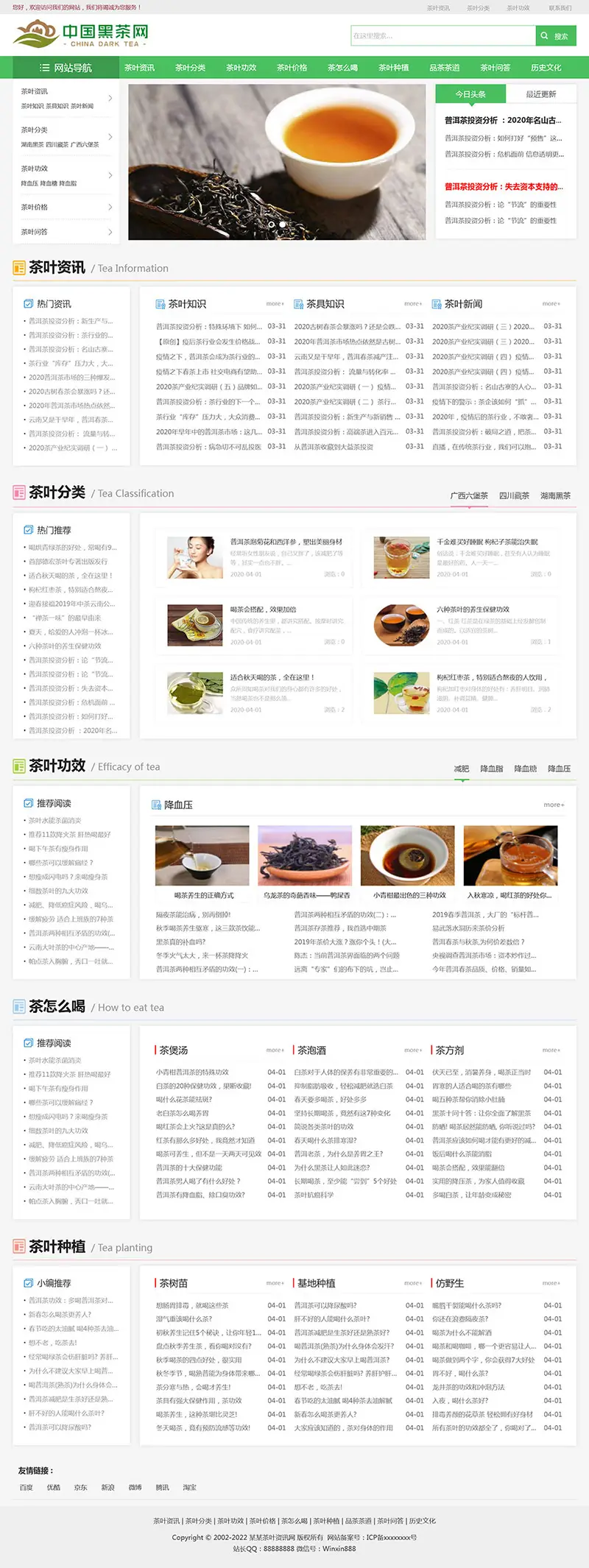This screenshot has width=589, height=1568.
Task: Select the 减肥 tab in 茶叶功效
Action: click(x=461, y=768)
